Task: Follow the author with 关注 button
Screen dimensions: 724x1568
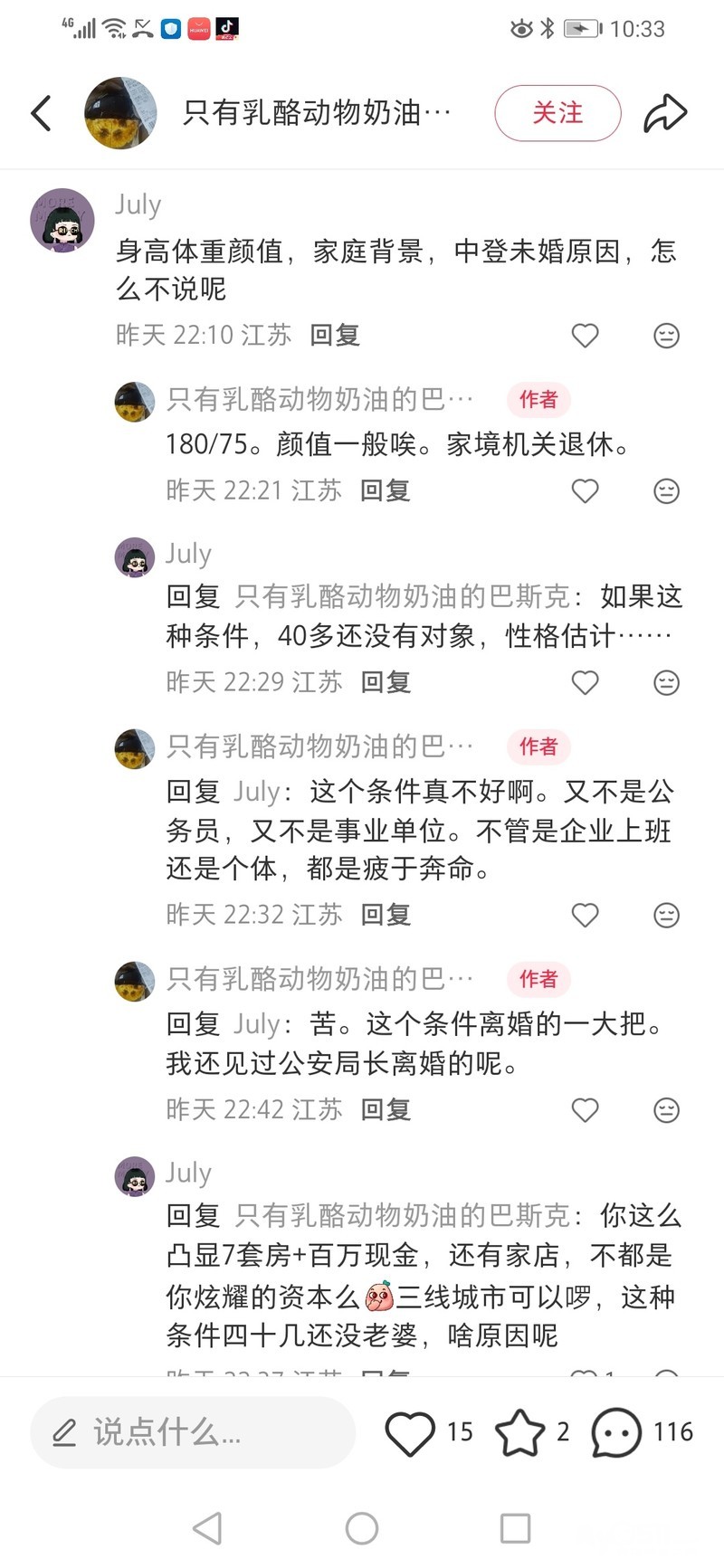Action: (557, 114)
